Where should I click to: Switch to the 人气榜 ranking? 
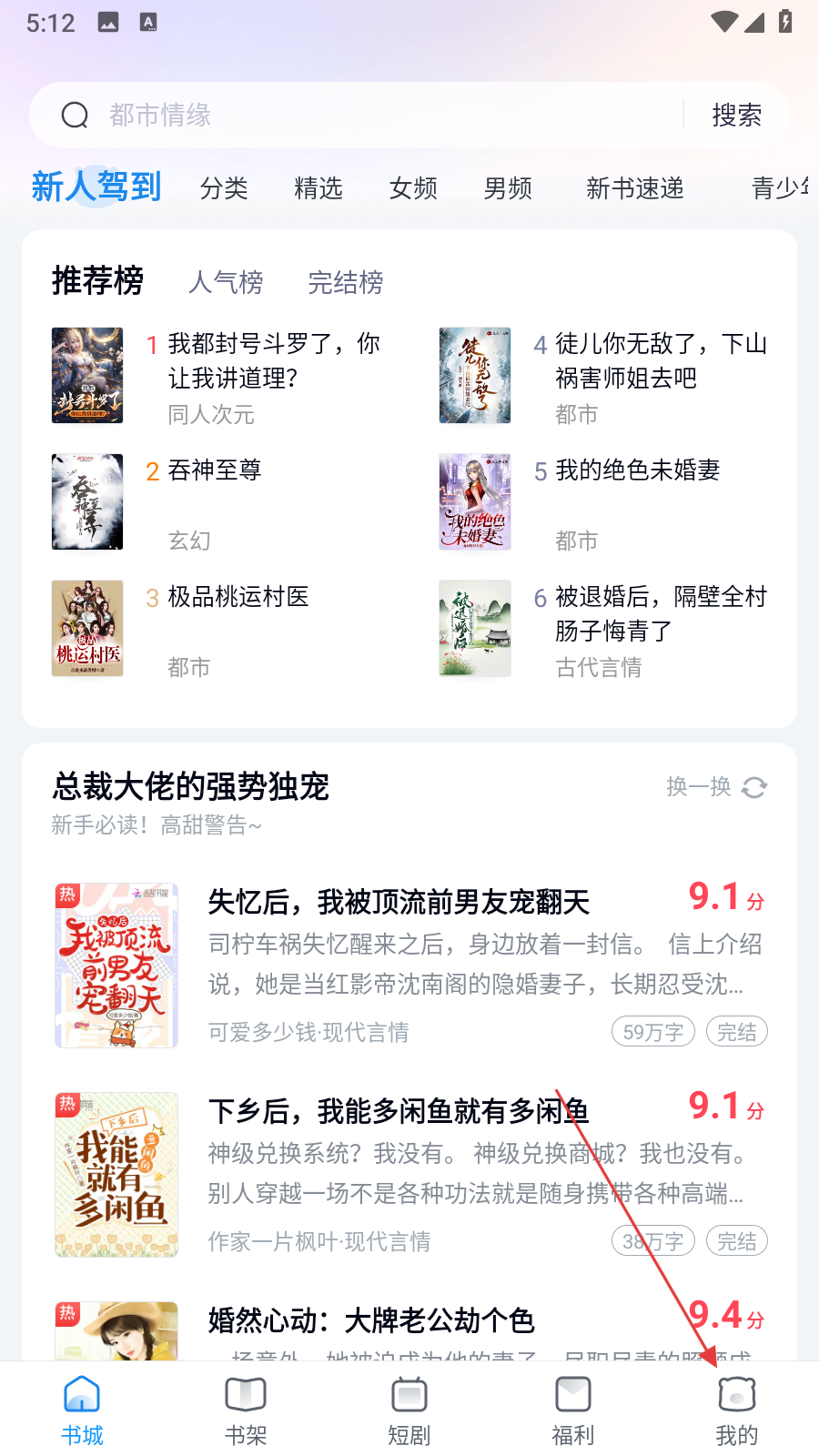pos(226,282)
